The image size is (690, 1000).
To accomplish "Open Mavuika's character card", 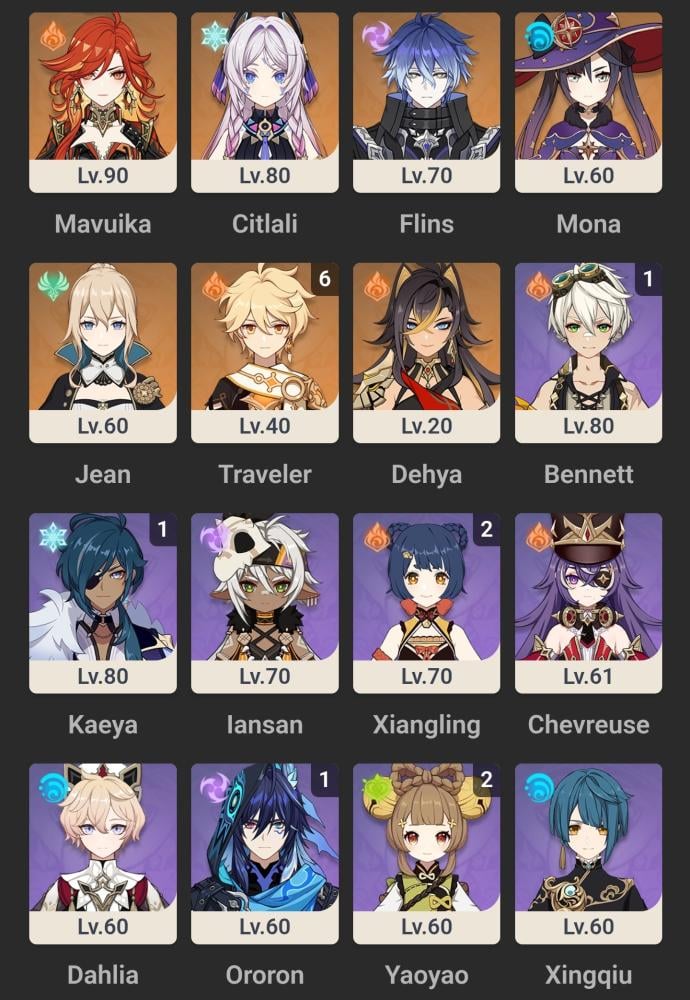I will point(103,103).
